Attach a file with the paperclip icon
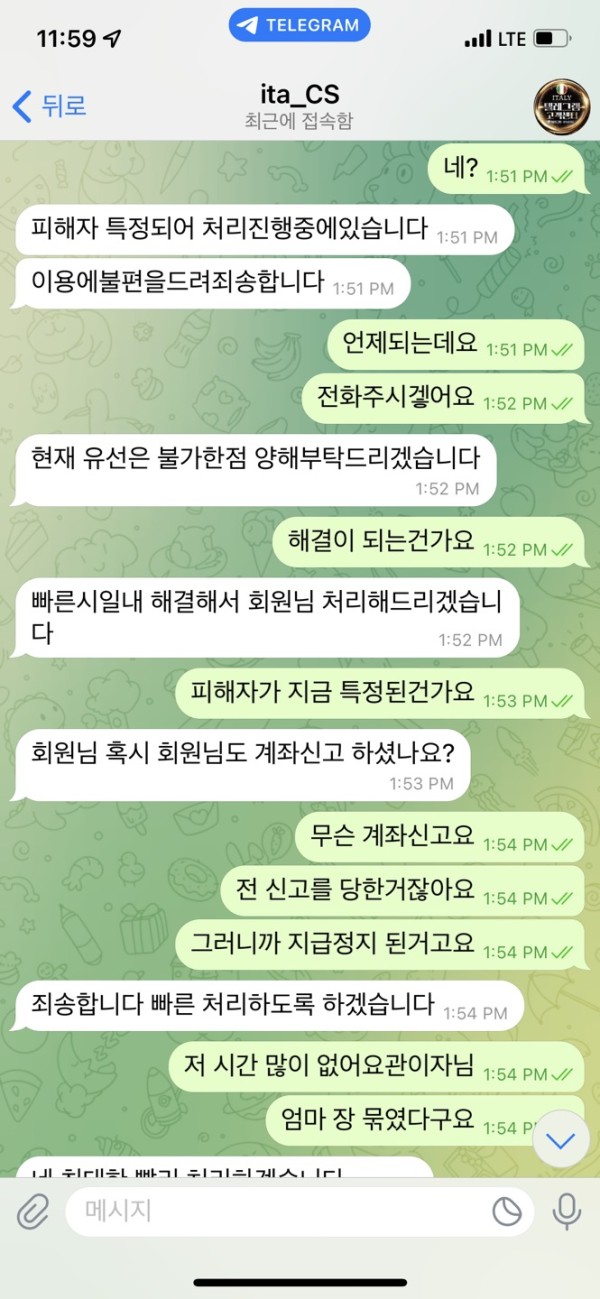Viewport: 600px width, 1299px height. pos(33,1212)
